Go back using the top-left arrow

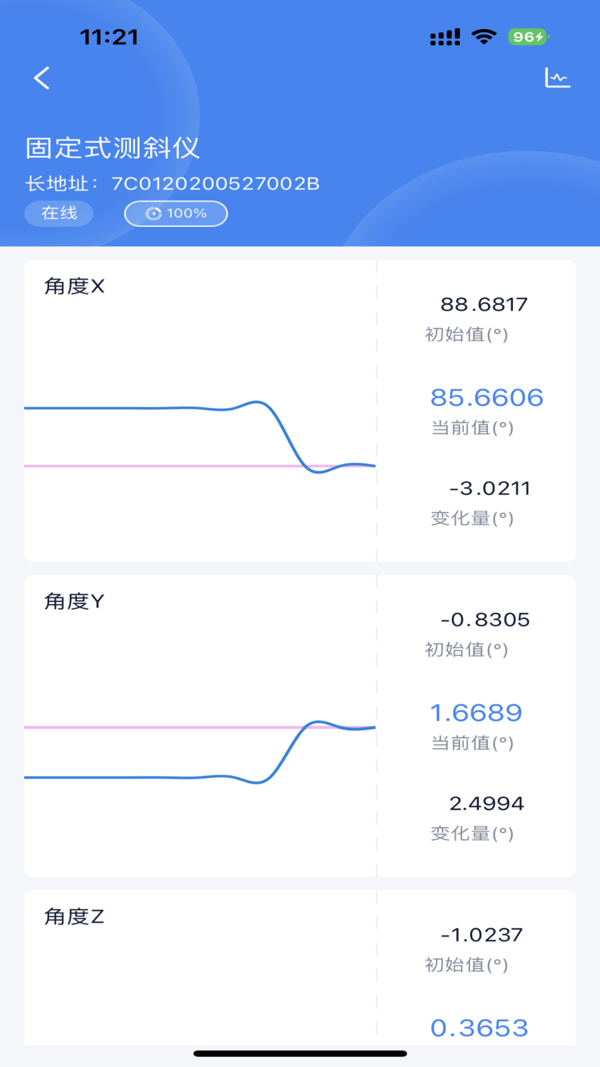click(x=42, y=78)
